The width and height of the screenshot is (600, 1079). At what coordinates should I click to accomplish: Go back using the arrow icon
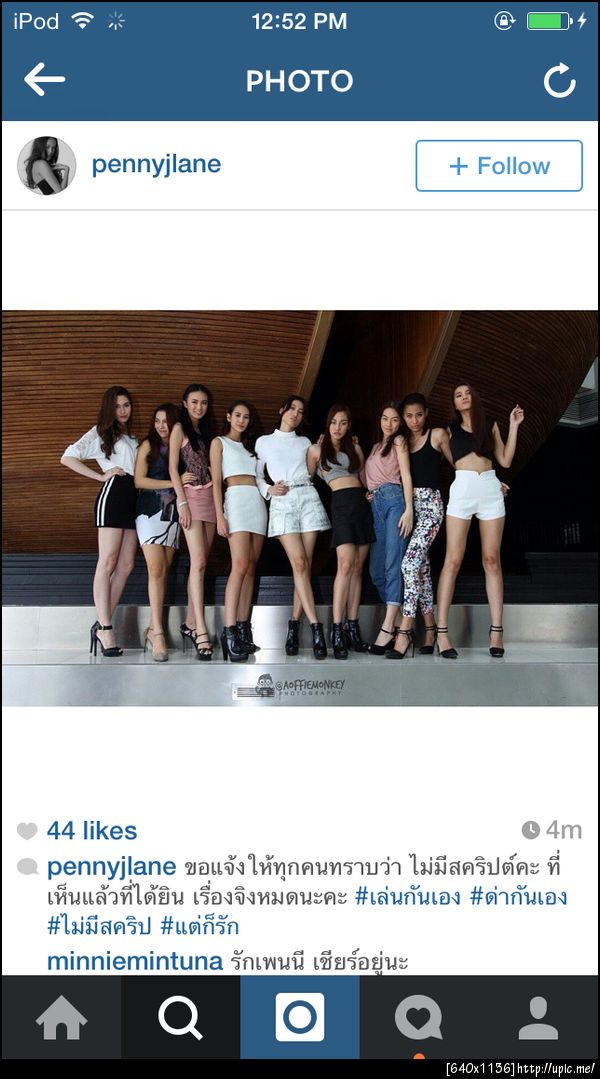[45, 80]
